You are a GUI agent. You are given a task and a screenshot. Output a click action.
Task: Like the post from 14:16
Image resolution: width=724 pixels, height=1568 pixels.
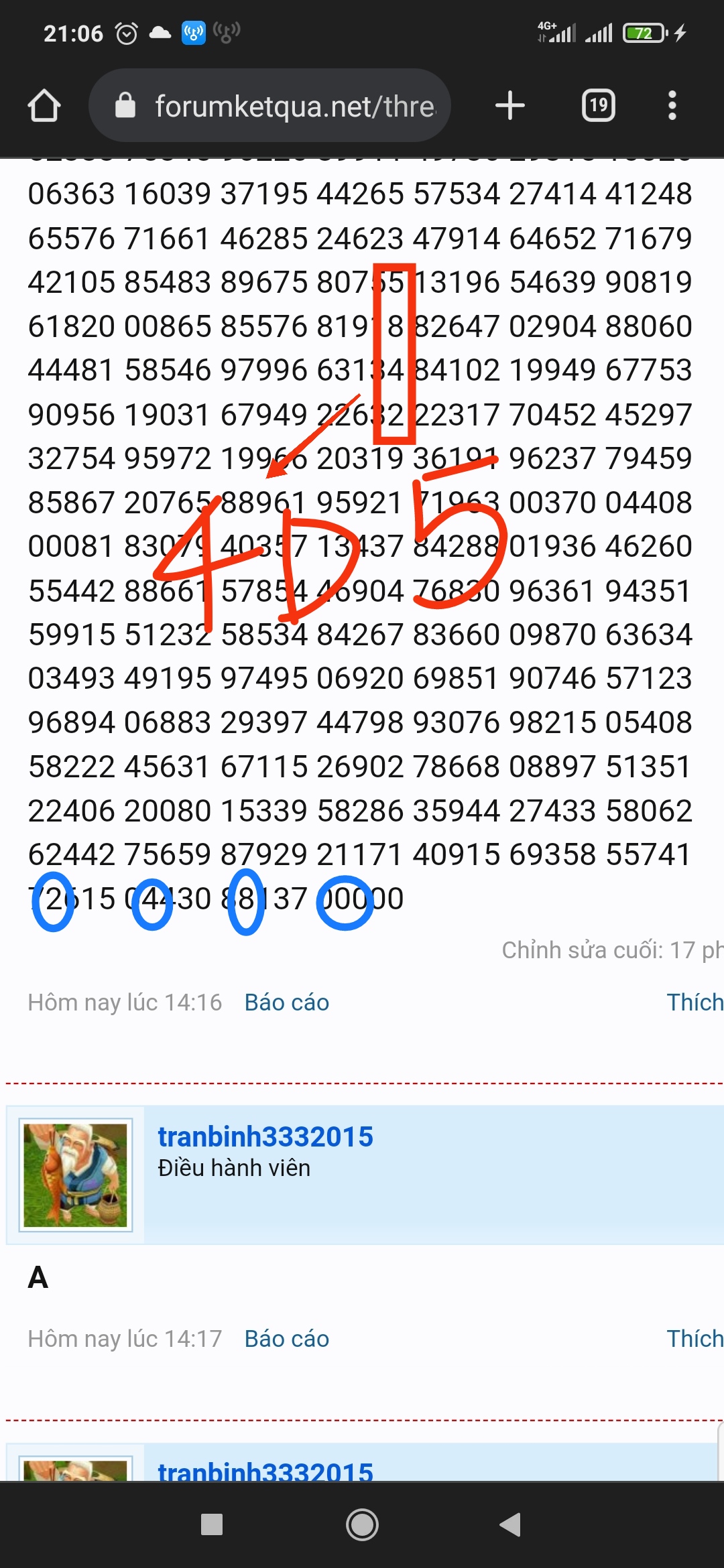[695, 1002]
